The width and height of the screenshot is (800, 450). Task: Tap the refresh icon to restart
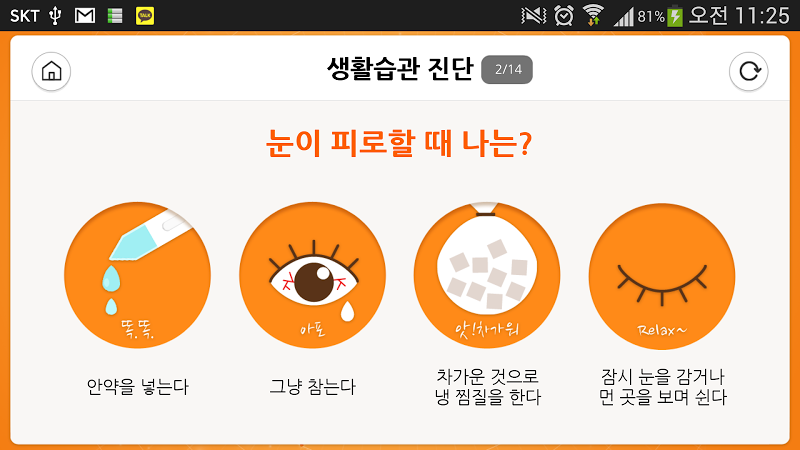(x=746, y=71)
